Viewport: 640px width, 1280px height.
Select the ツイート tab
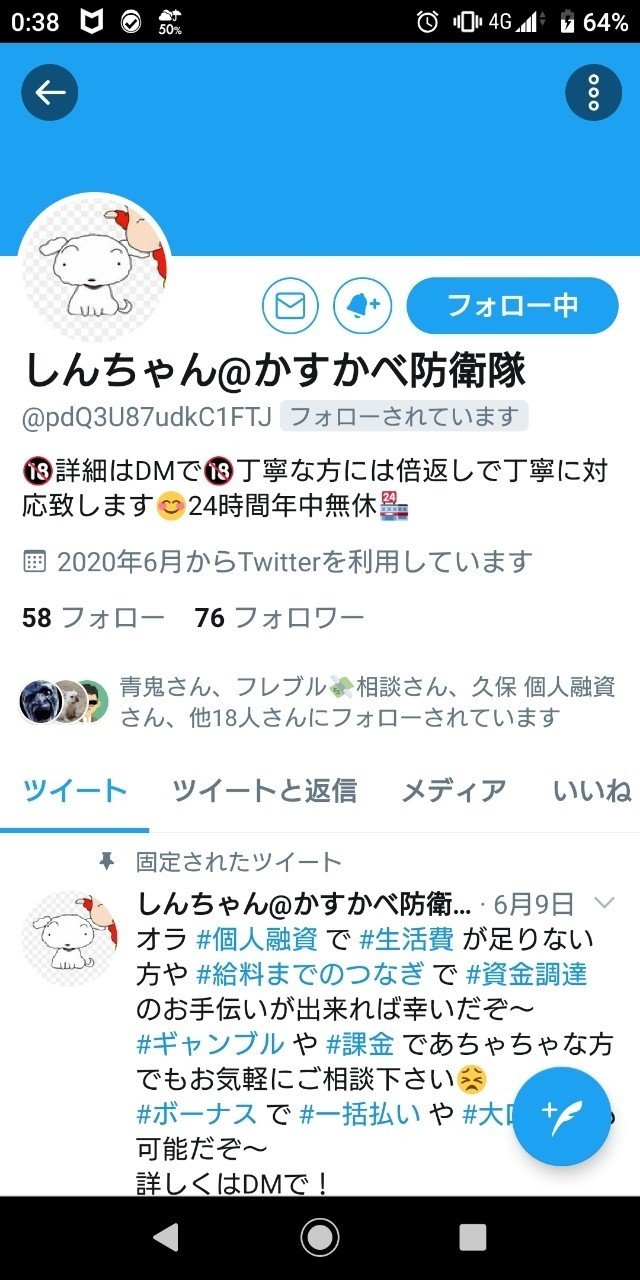click(75, 792)
